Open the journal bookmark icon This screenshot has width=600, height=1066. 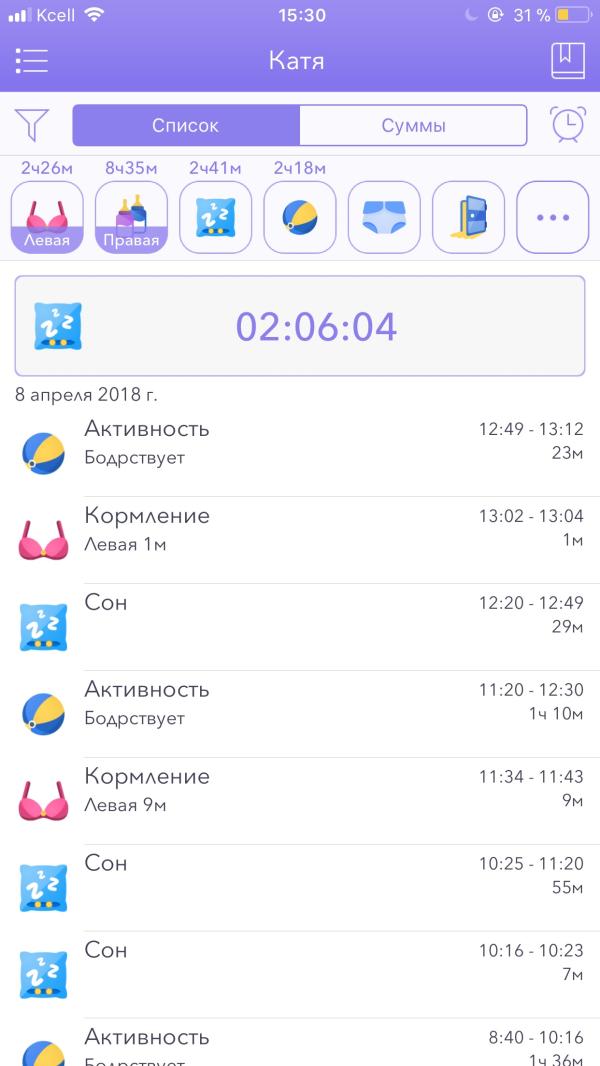coord(567,61)
